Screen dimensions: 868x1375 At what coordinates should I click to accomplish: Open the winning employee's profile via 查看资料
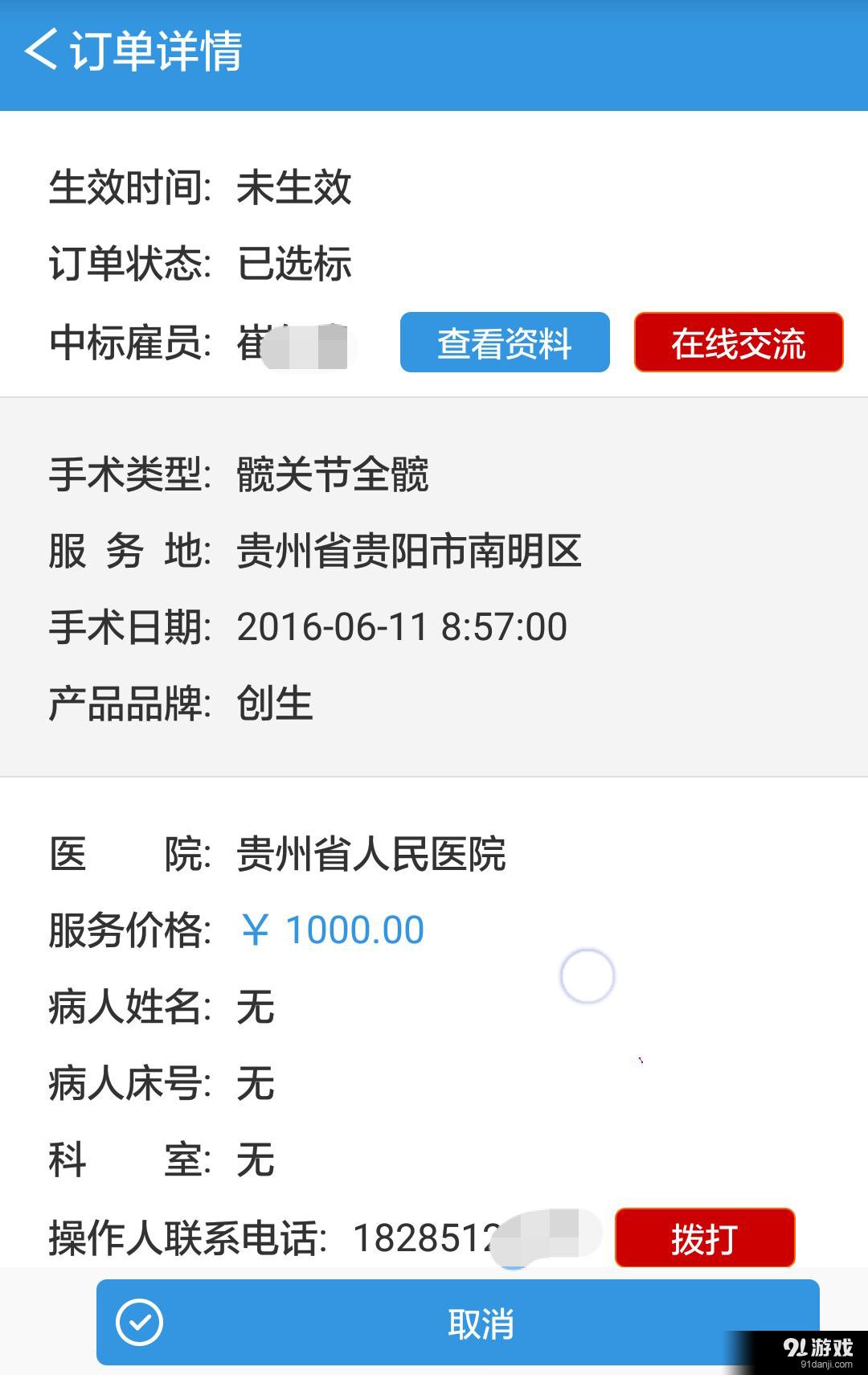(504, 343)
